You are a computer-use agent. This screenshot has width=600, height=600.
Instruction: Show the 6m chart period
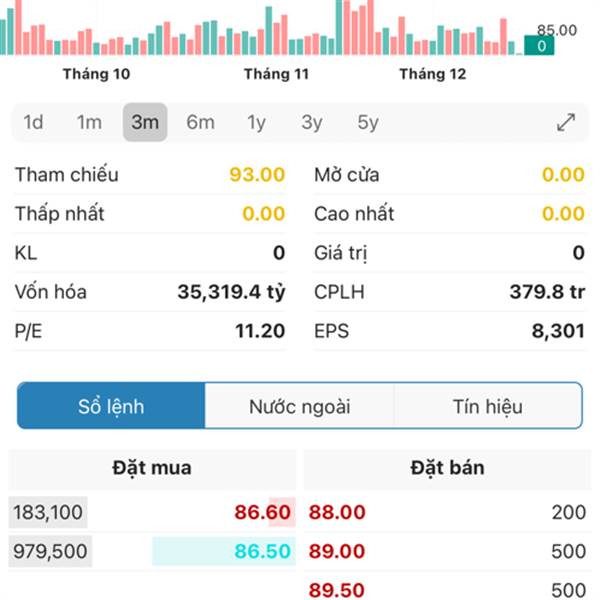tap(200, 123)
